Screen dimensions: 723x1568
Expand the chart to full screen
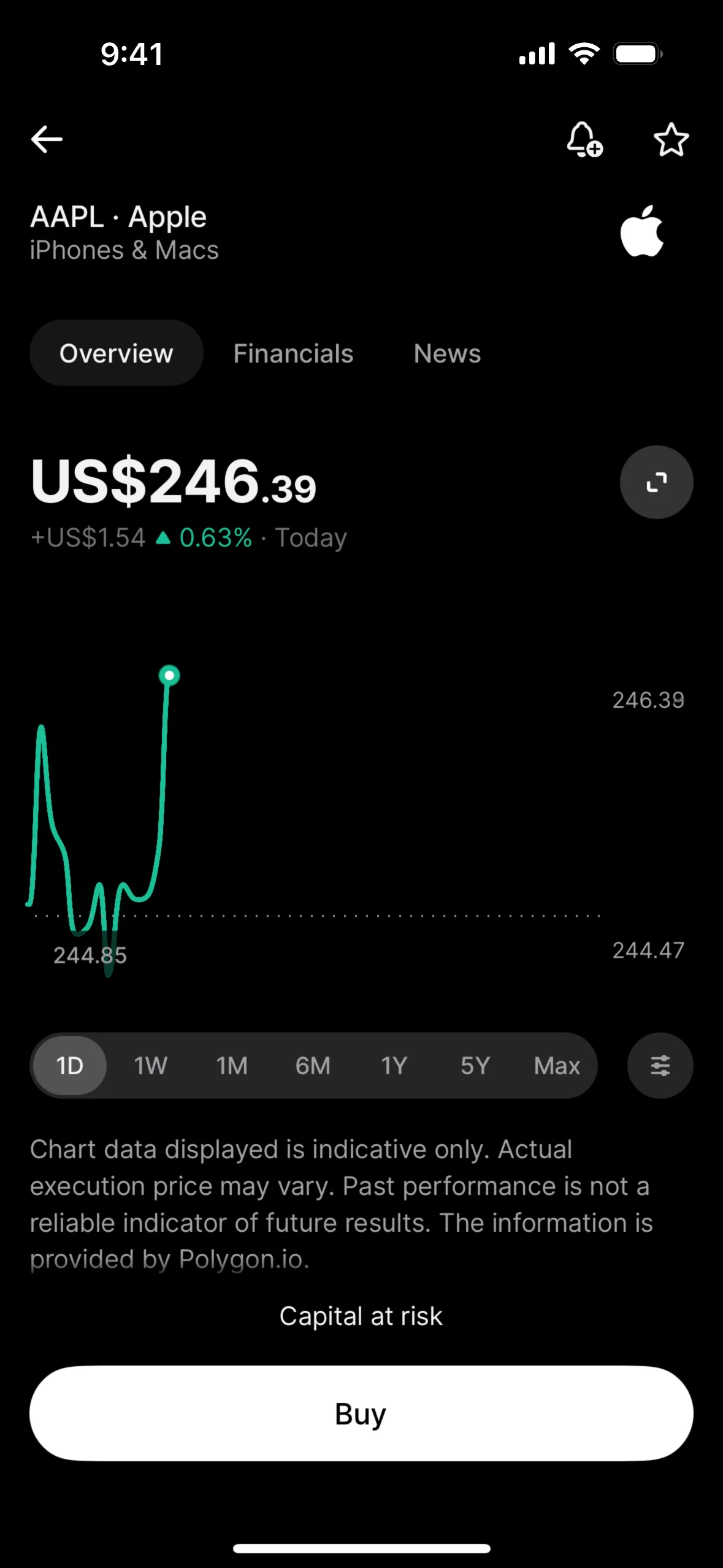[x=656, y=482]
